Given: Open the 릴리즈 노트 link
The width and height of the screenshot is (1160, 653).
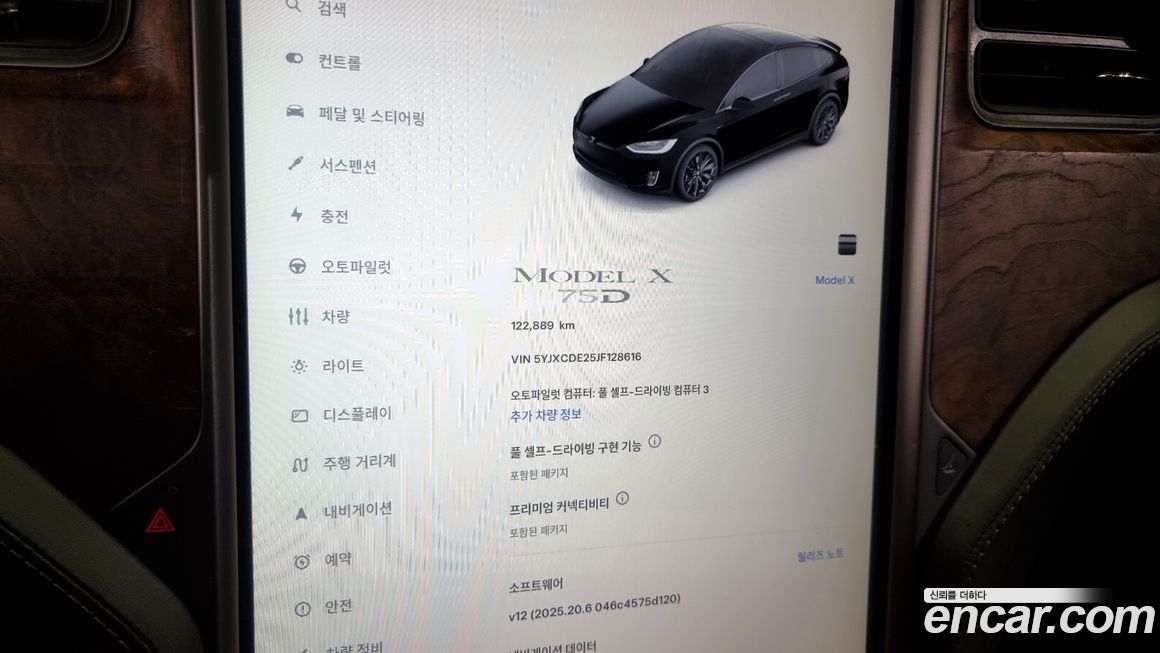Looking at the screenshot, I should pos(820,553).
